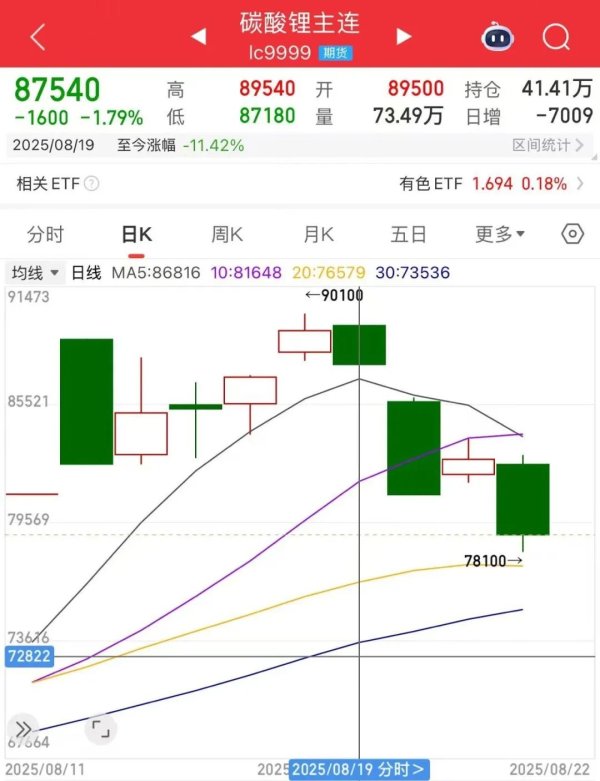Switch to the next contract with right triangle

404,37
